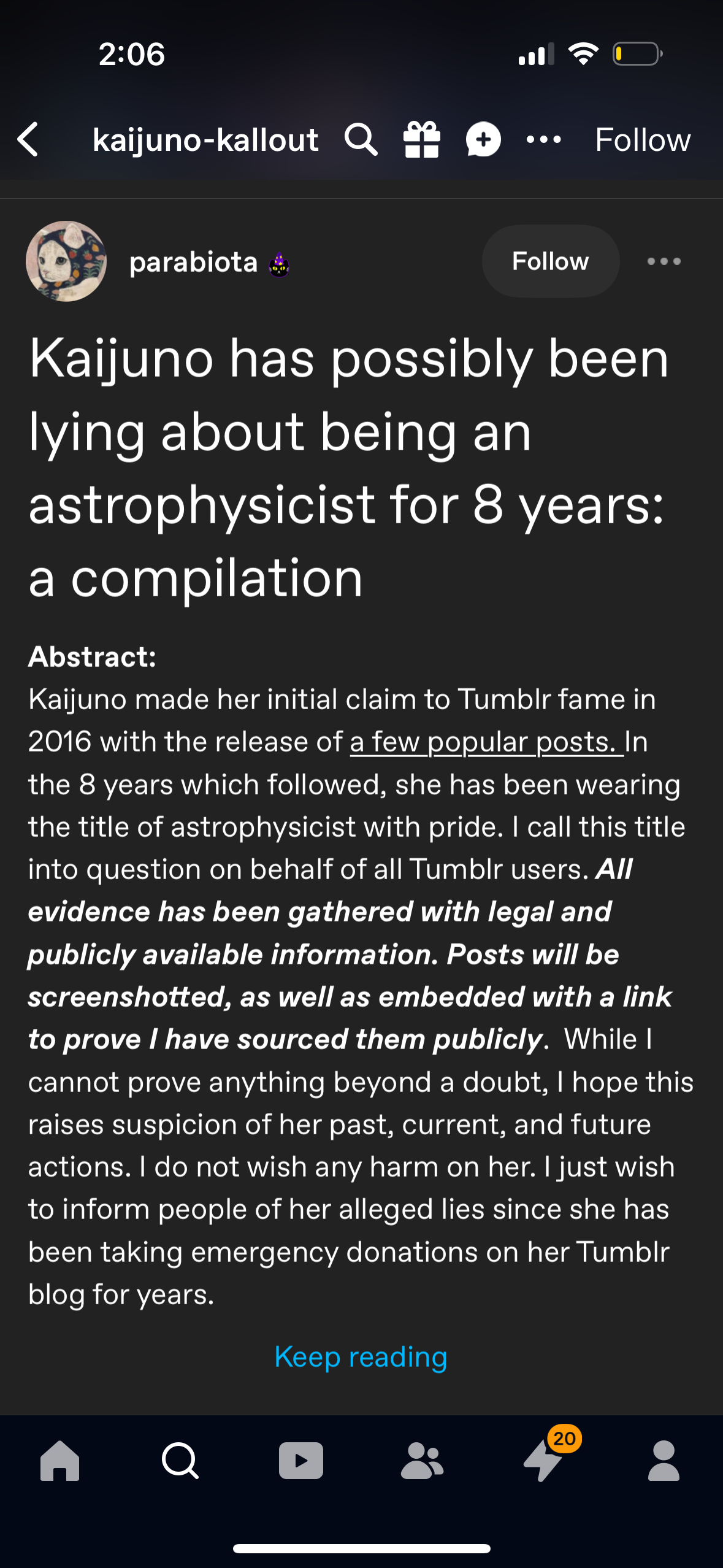Open the gift icon in header
The height and width of the screenshot is (1568, 723).
click(x=422, y=139)
